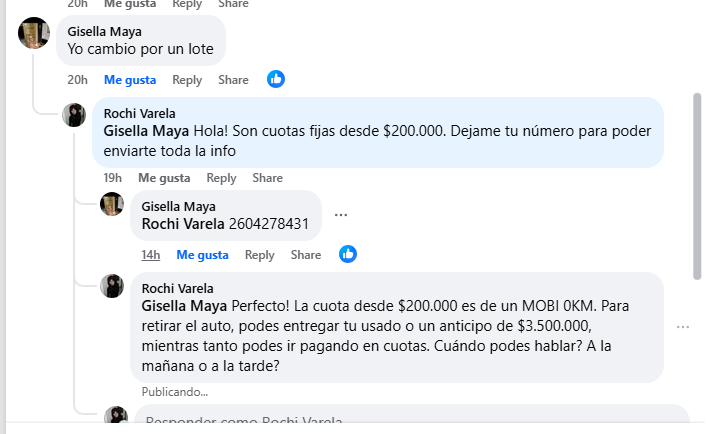Share Rochi Varela's cuotas fijas comment
706x434 pixels.
pos(267,178)
